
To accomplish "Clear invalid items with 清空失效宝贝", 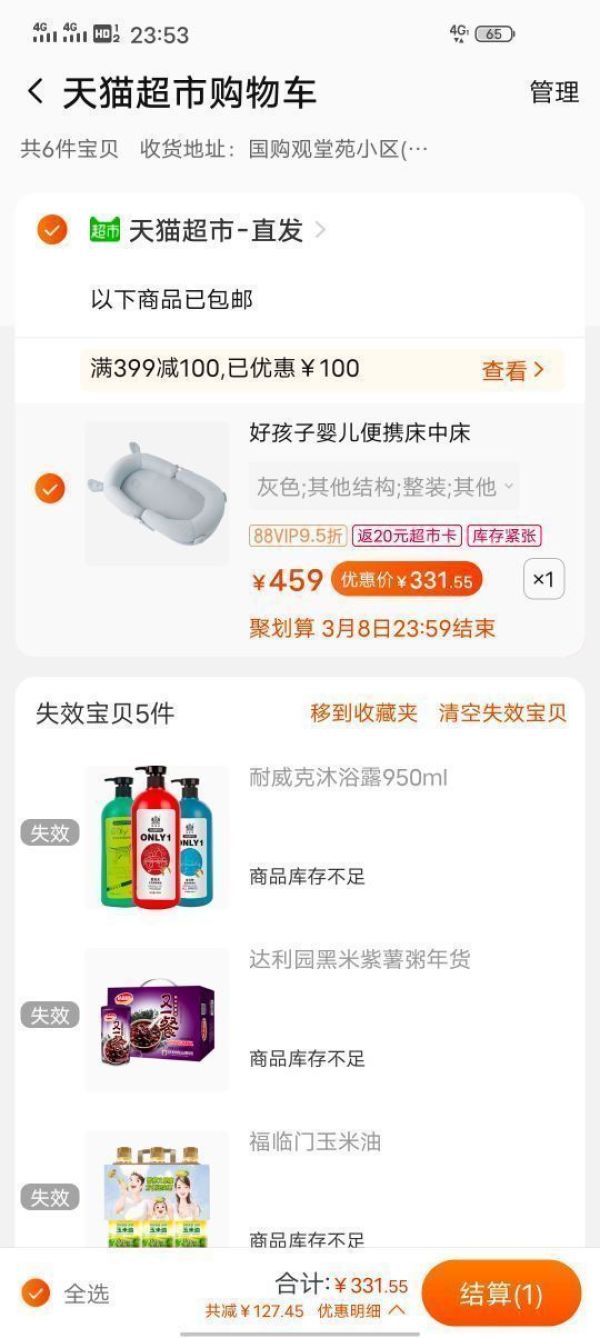I will point(502,713).
